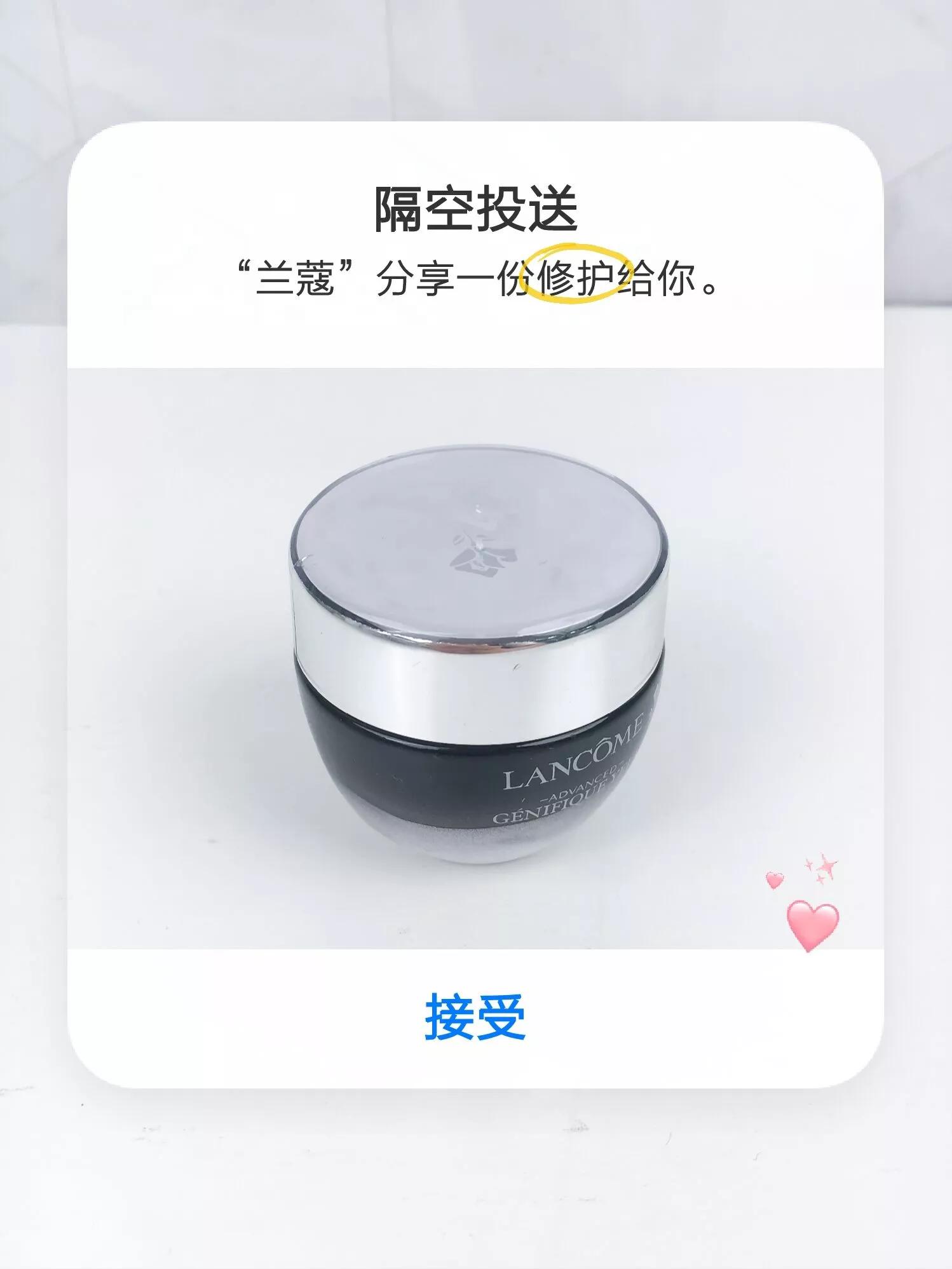Click the gray header band of the dialog
This screenshot has height=1269, width=952.
(477, 343)
